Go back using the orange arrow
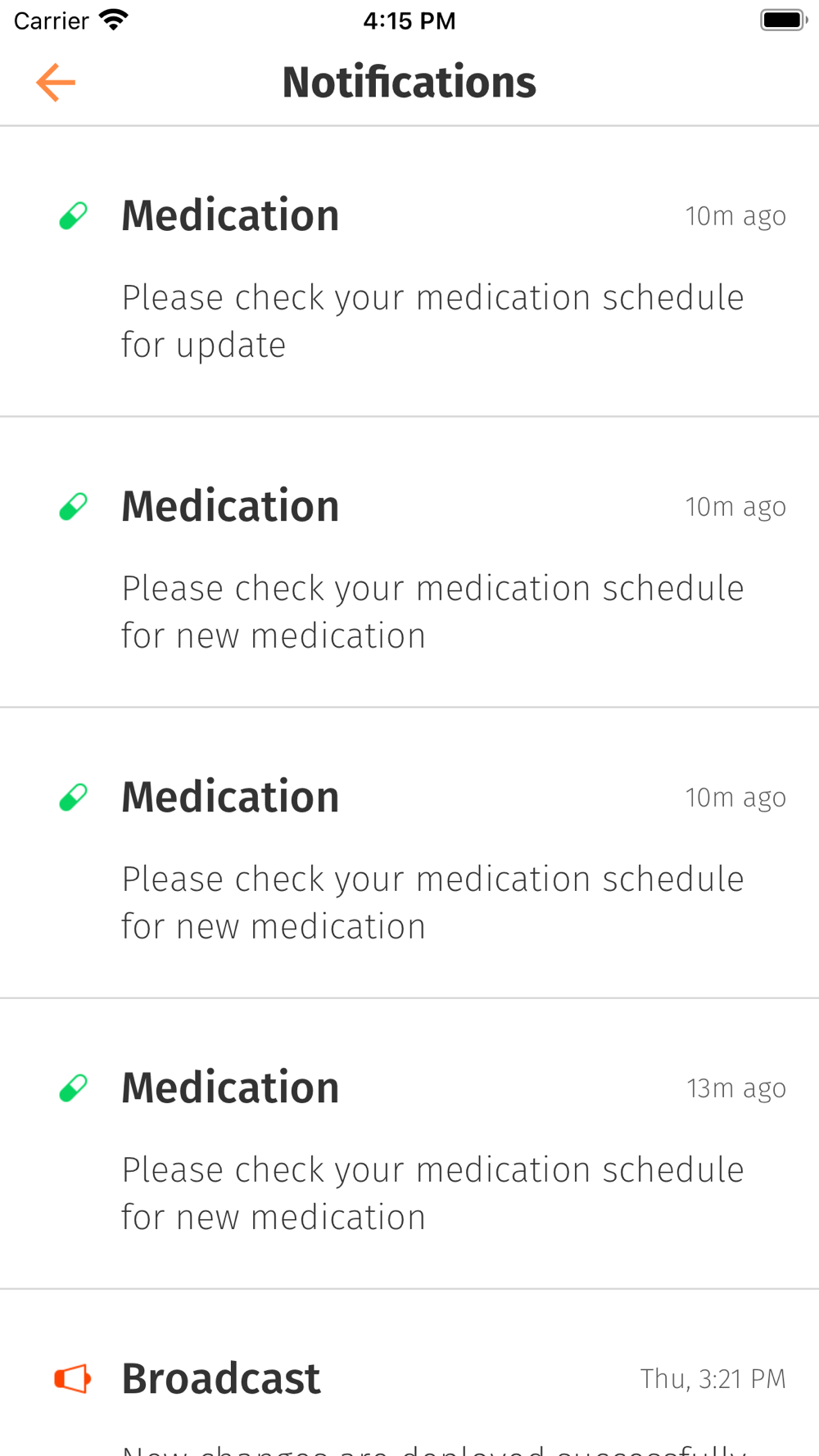The width and height of the screenshot is (819, 1456). pyautogui.click(x=56, y=83)
